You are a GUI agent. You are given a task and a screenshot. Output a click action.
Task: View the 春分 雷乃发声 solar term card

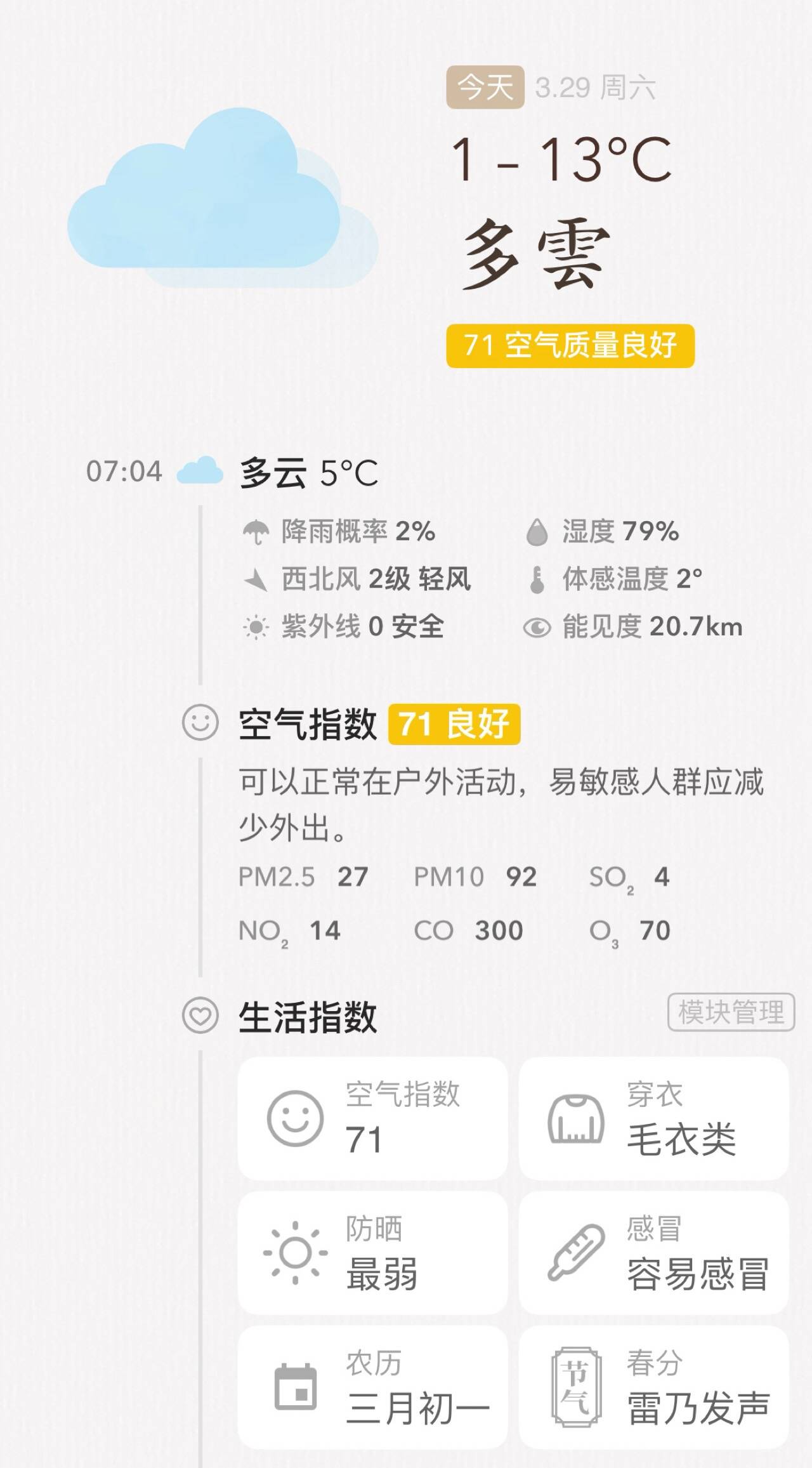point(653,1387)
